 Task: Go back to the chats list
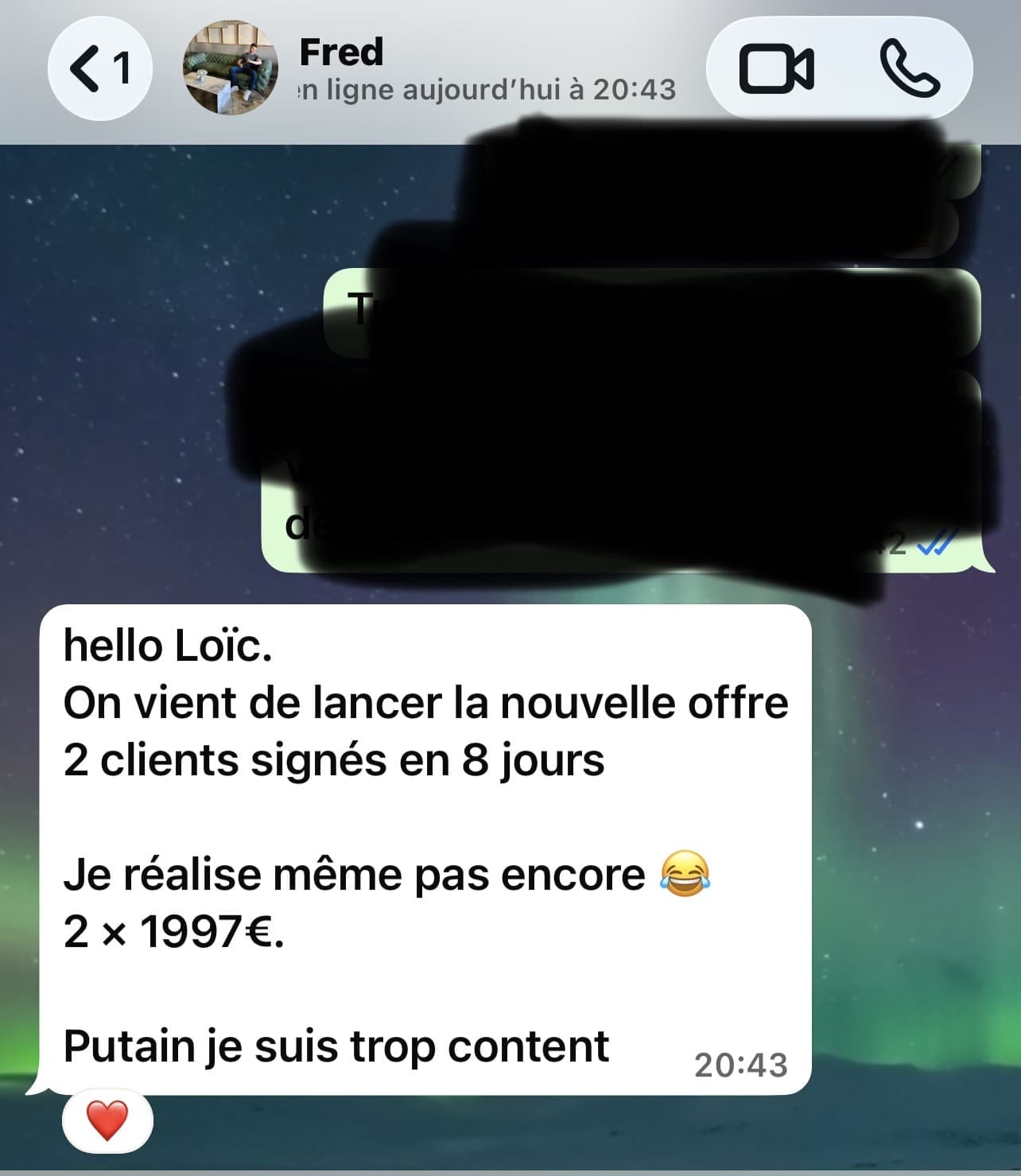click(x=99, y=69)
